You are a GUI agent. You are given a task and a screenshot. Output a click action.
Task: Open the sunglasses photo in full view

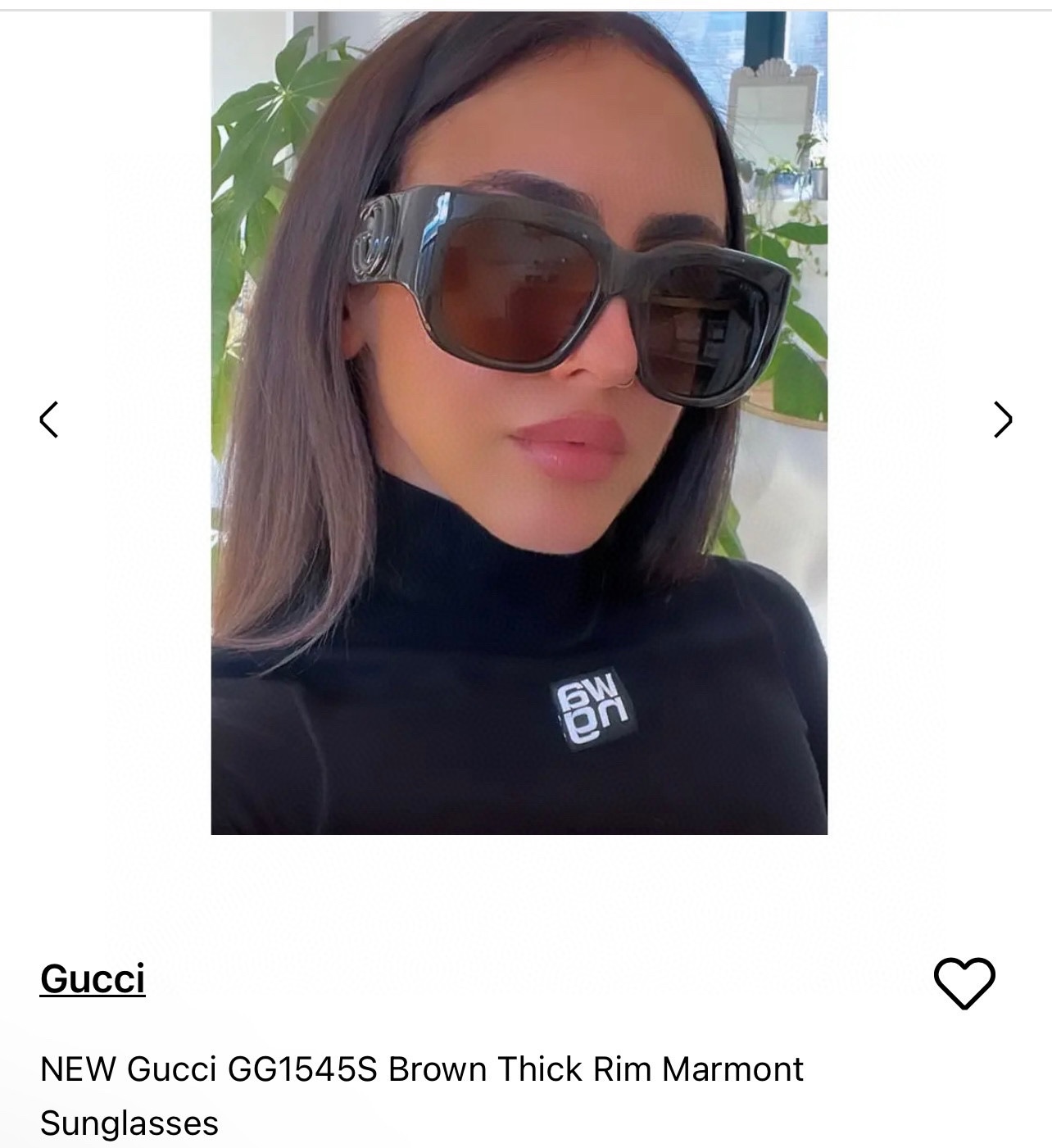click(519, 422)
